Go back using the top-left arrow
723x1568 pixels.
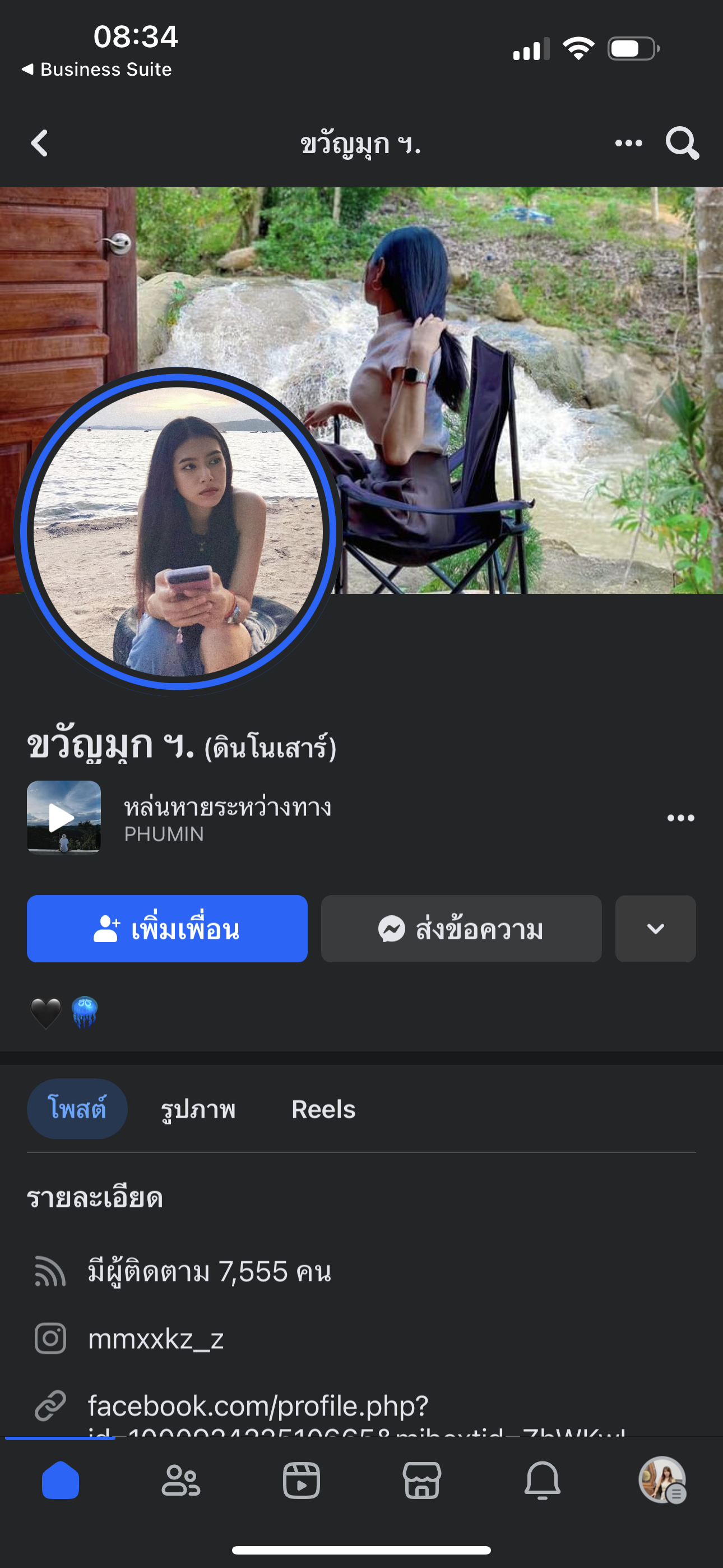40,144
